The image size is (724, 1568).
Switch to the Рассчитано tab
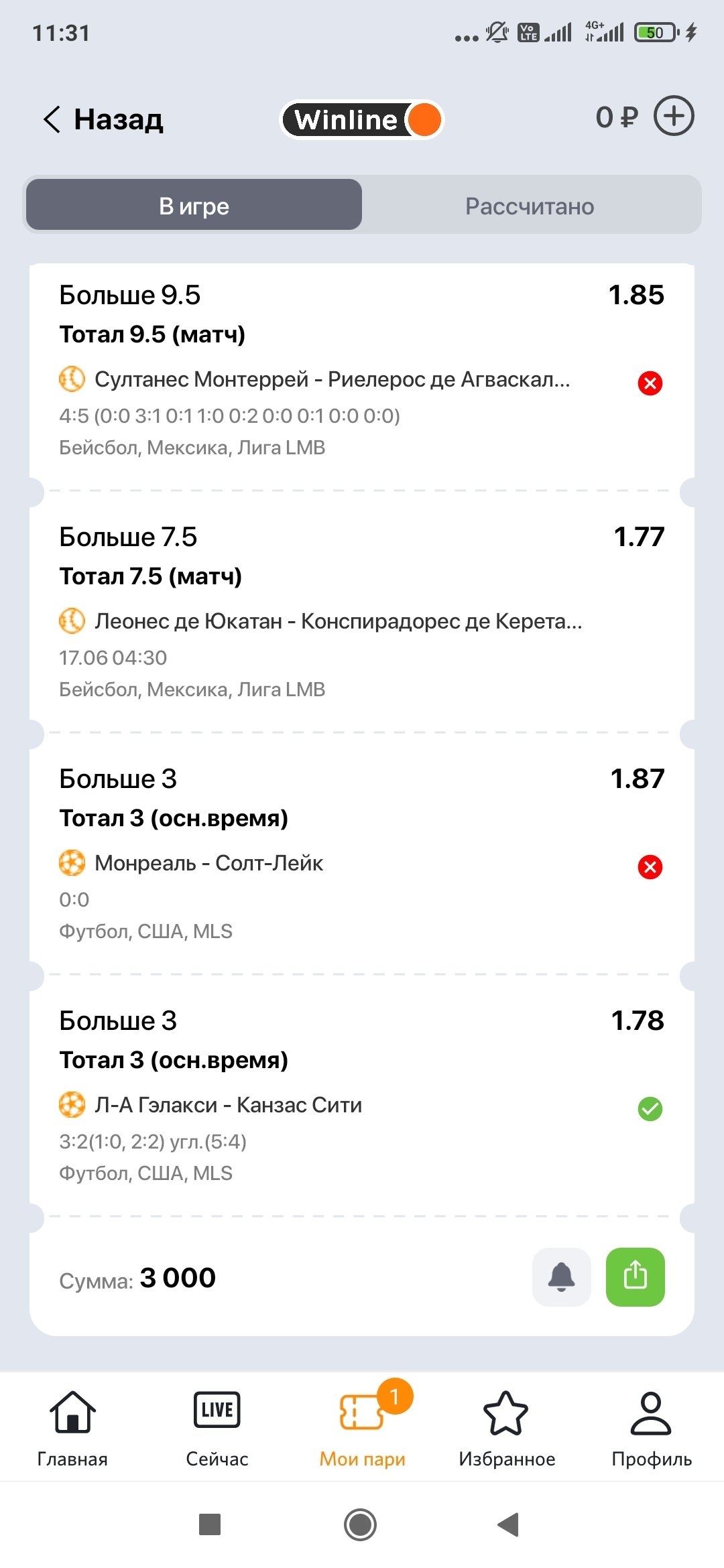(530, 206)
